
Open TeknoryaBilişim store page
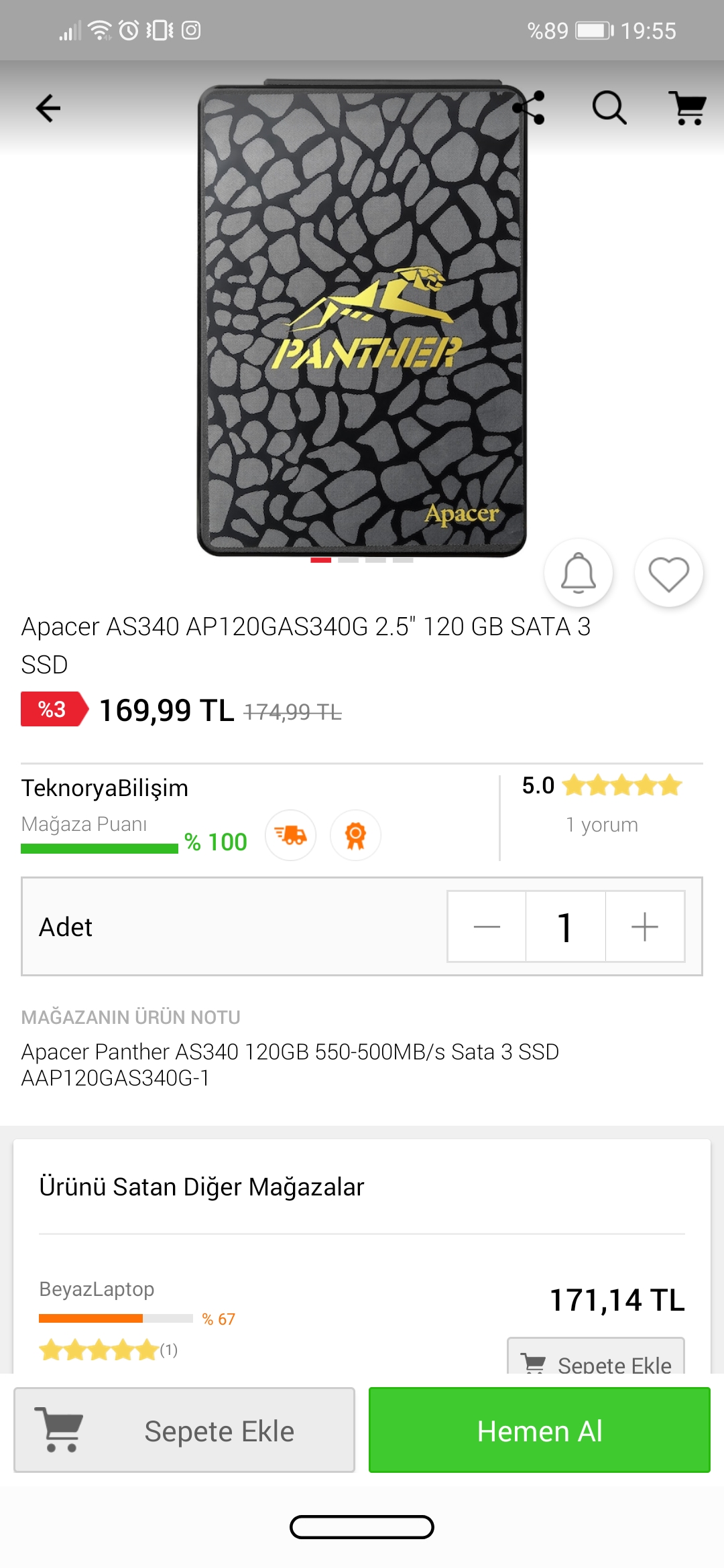pos(105,788)
